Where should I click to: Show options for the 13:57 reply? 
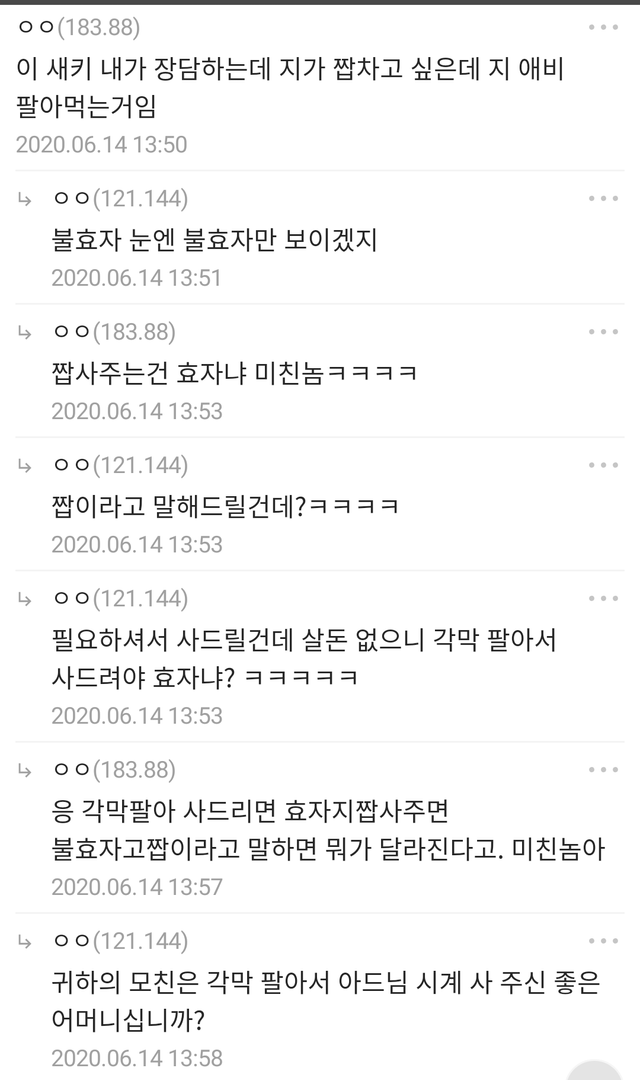[603, 769]
